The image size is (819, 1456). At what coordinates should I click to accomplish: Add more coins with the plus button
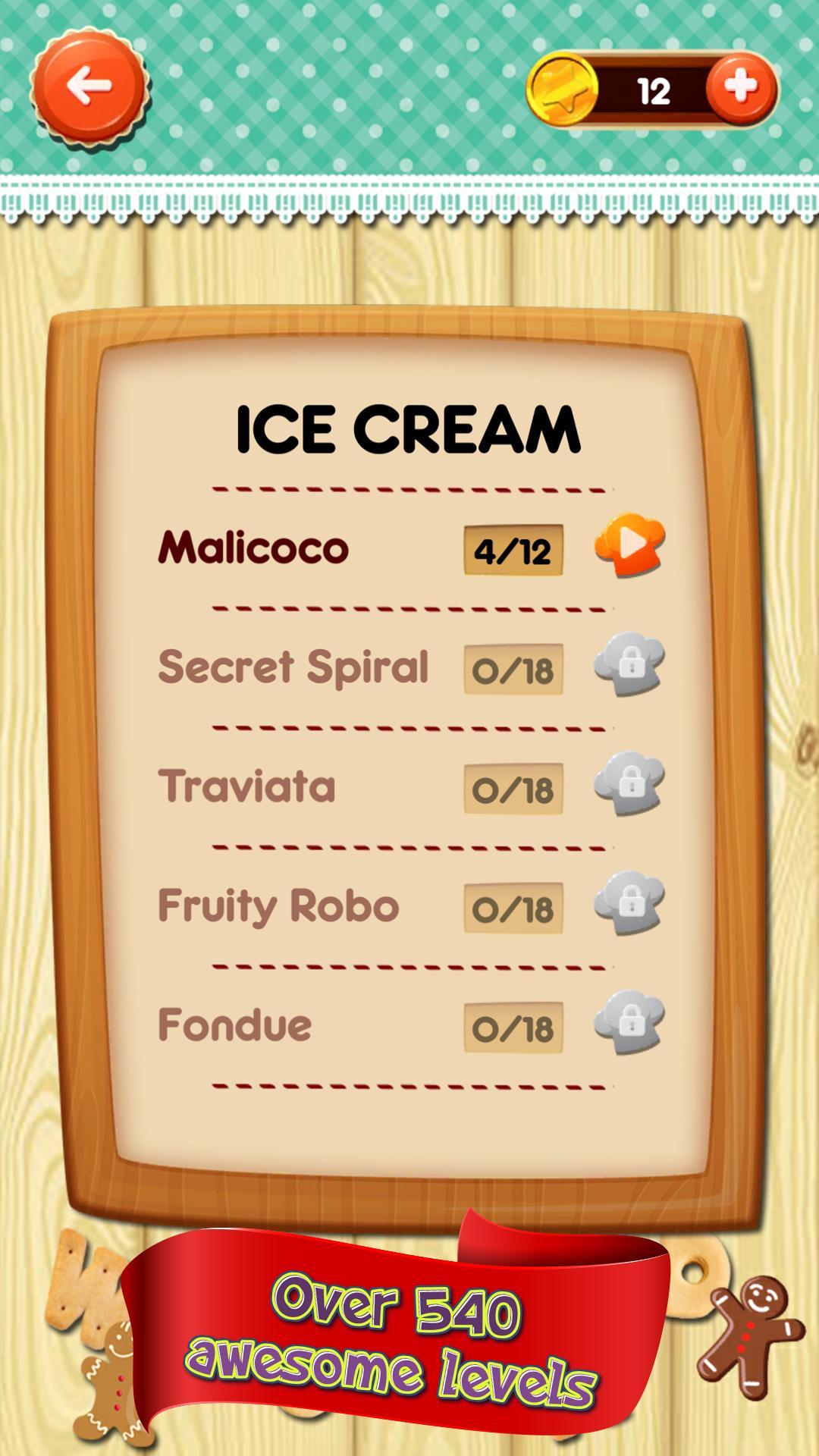click(x=741, y=88)
